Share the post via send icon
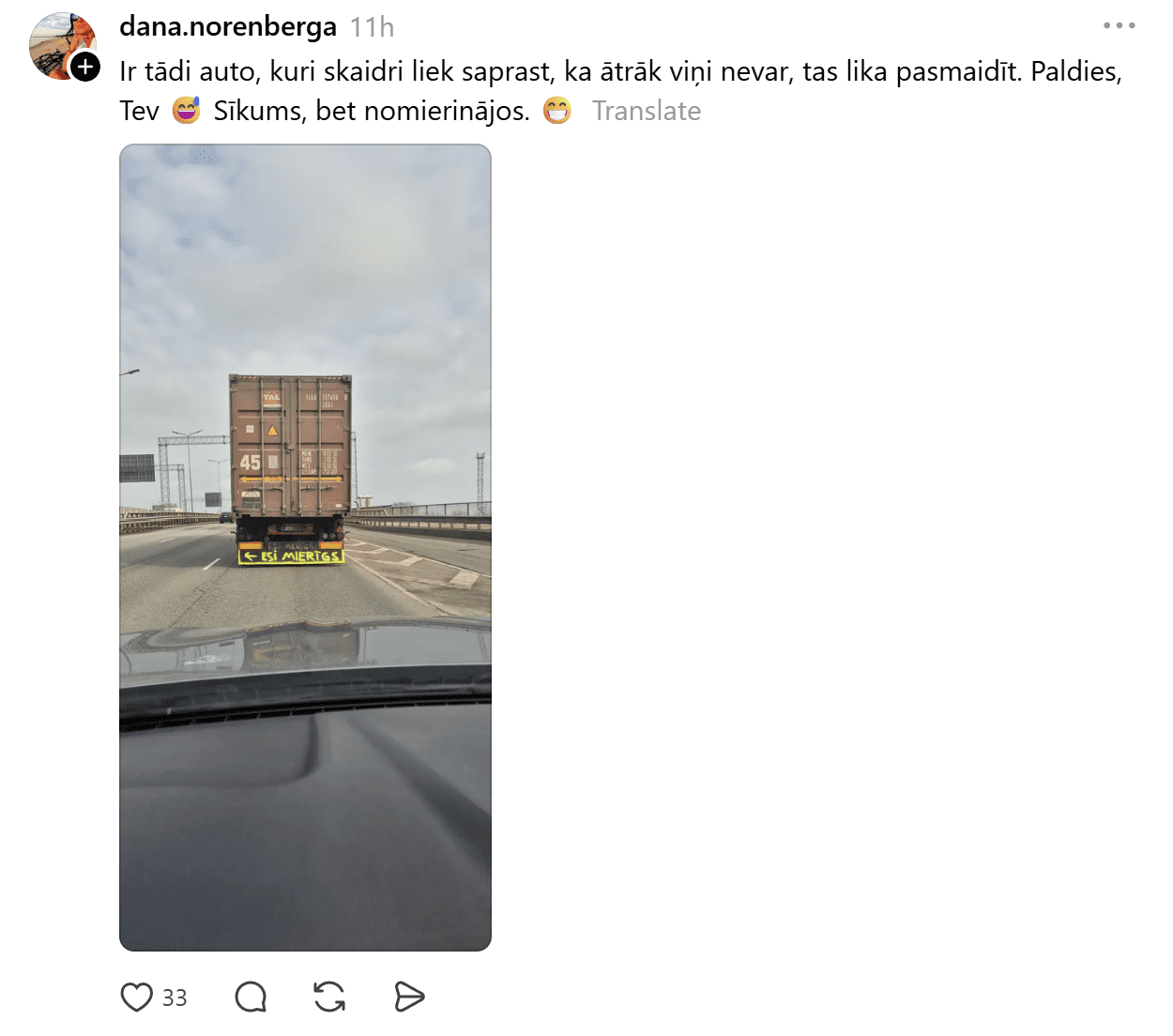Viewport: 1173px width, 1036px height. [409, 997]
